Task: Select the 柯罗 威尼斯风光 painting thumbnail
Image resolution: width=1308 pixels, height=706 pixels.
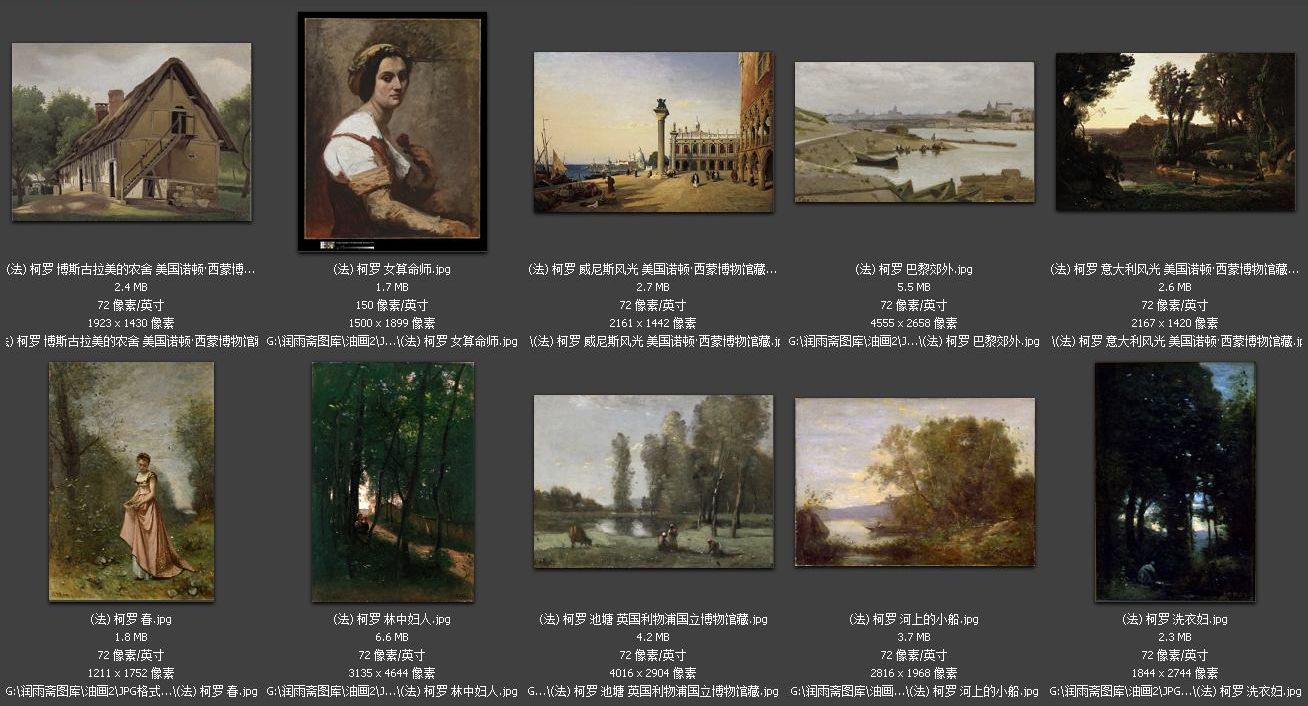Action: (653, 131)
